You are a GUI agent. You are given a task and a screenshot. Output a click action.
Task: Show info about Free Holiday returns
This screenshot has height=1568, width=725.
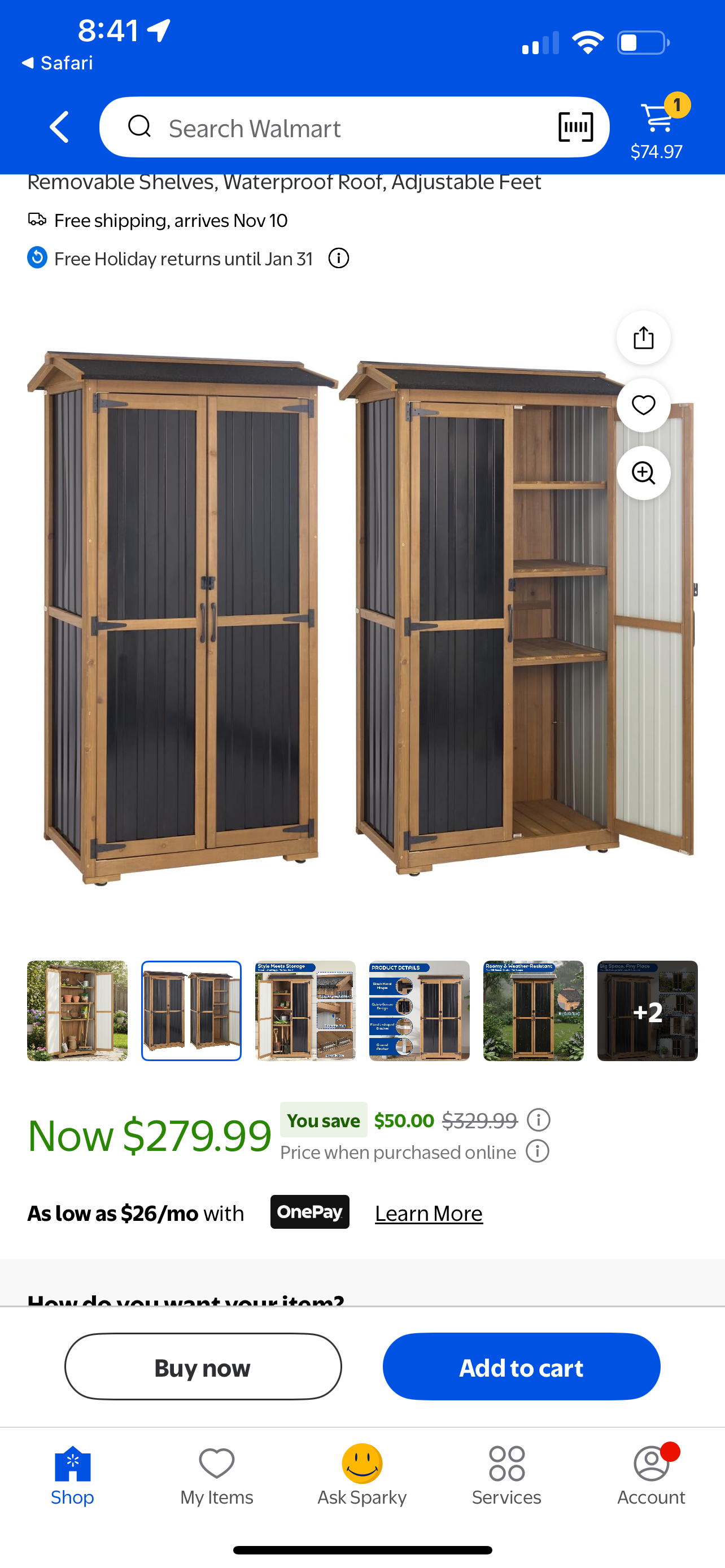(x=338, y=259)
